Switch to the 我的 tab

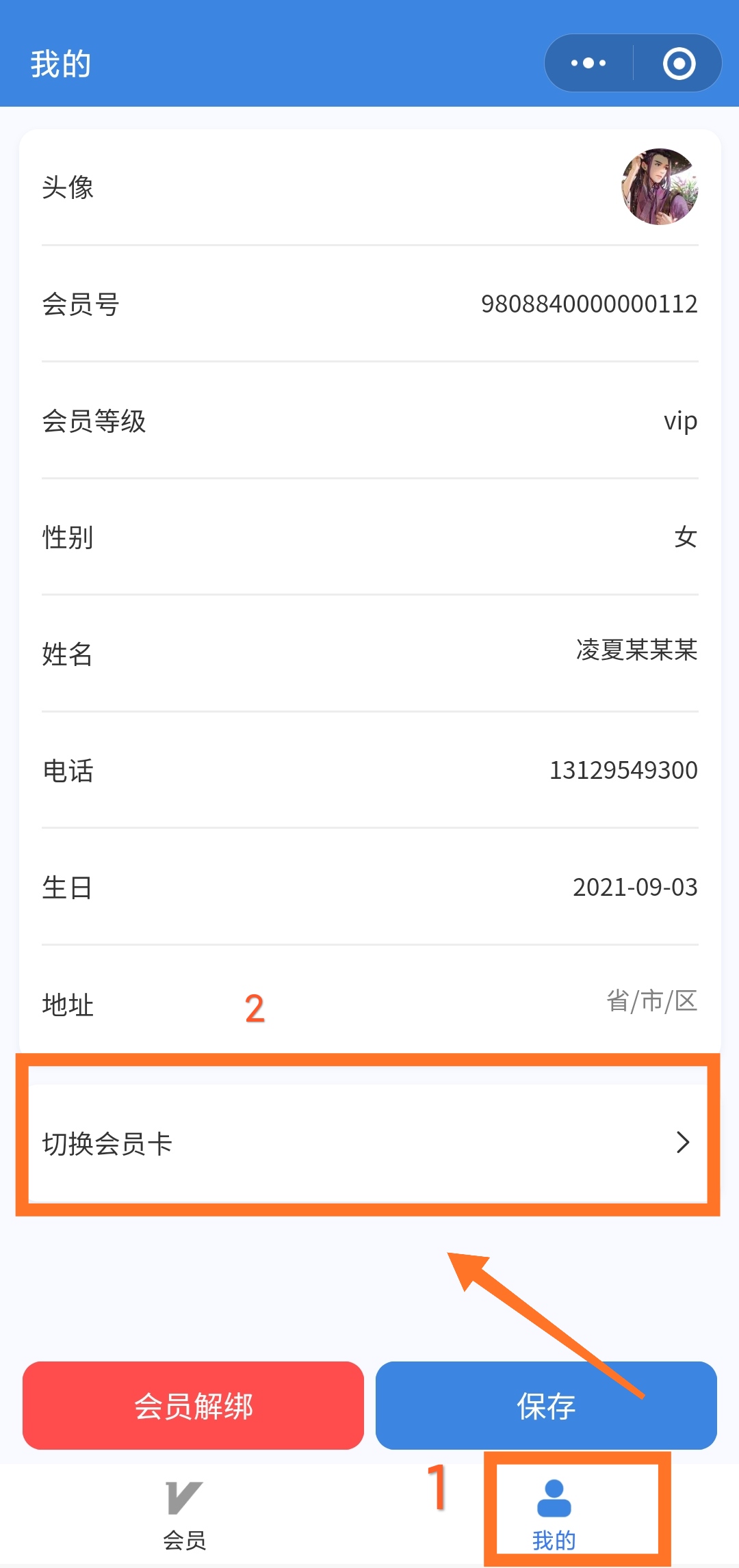(554, 1515)
